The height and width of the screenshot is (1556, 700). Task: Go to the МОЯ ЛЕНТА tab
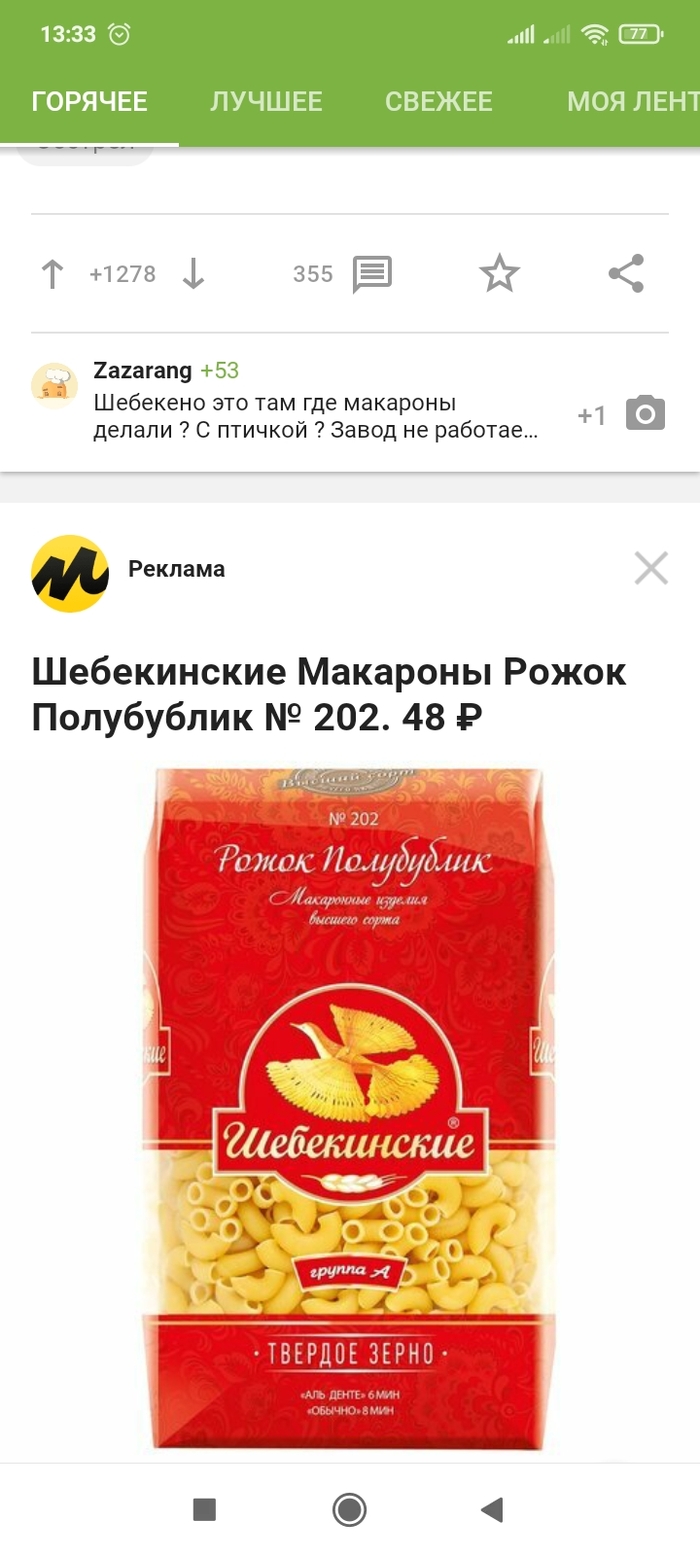point(631,102)
